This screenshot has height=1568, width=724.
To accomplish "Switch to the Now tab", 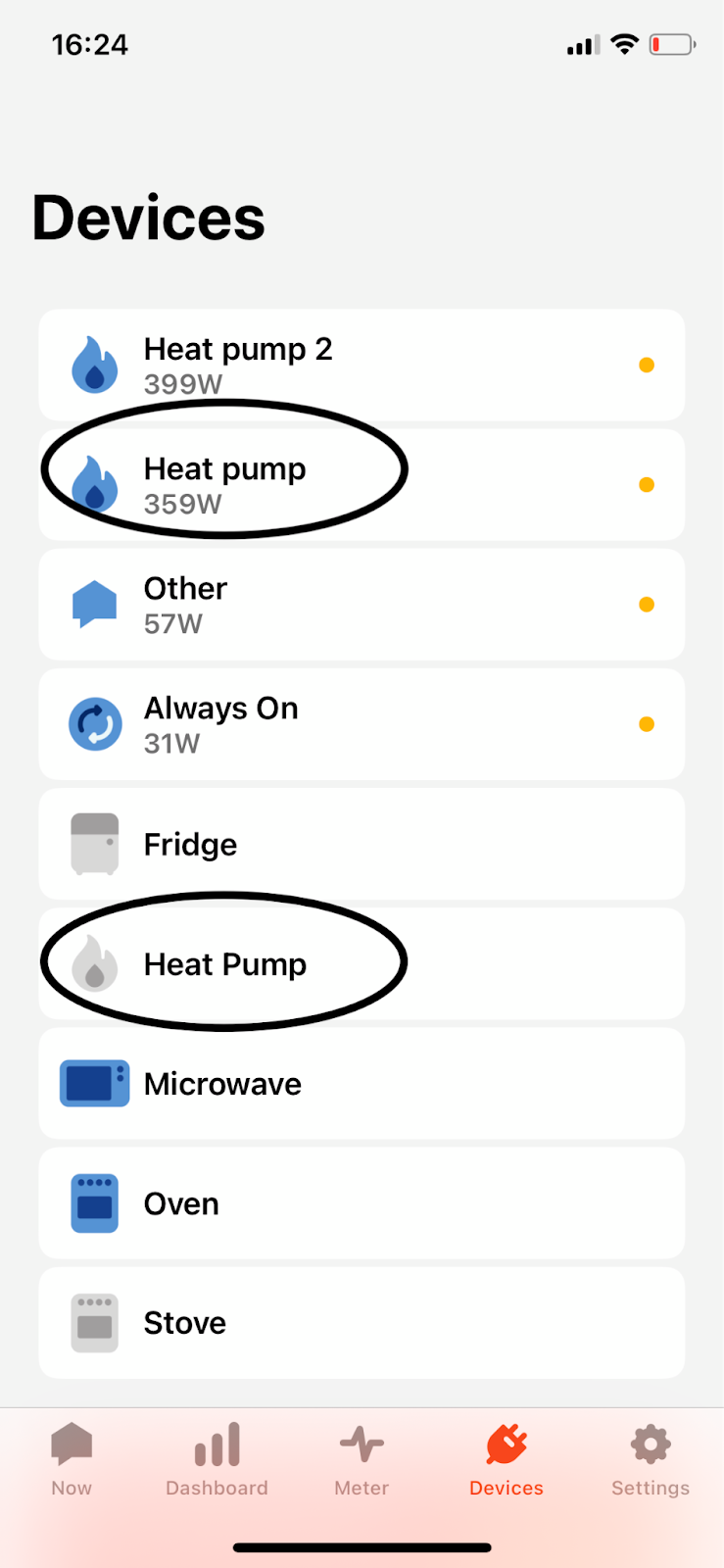I will tap(72, 1459).
